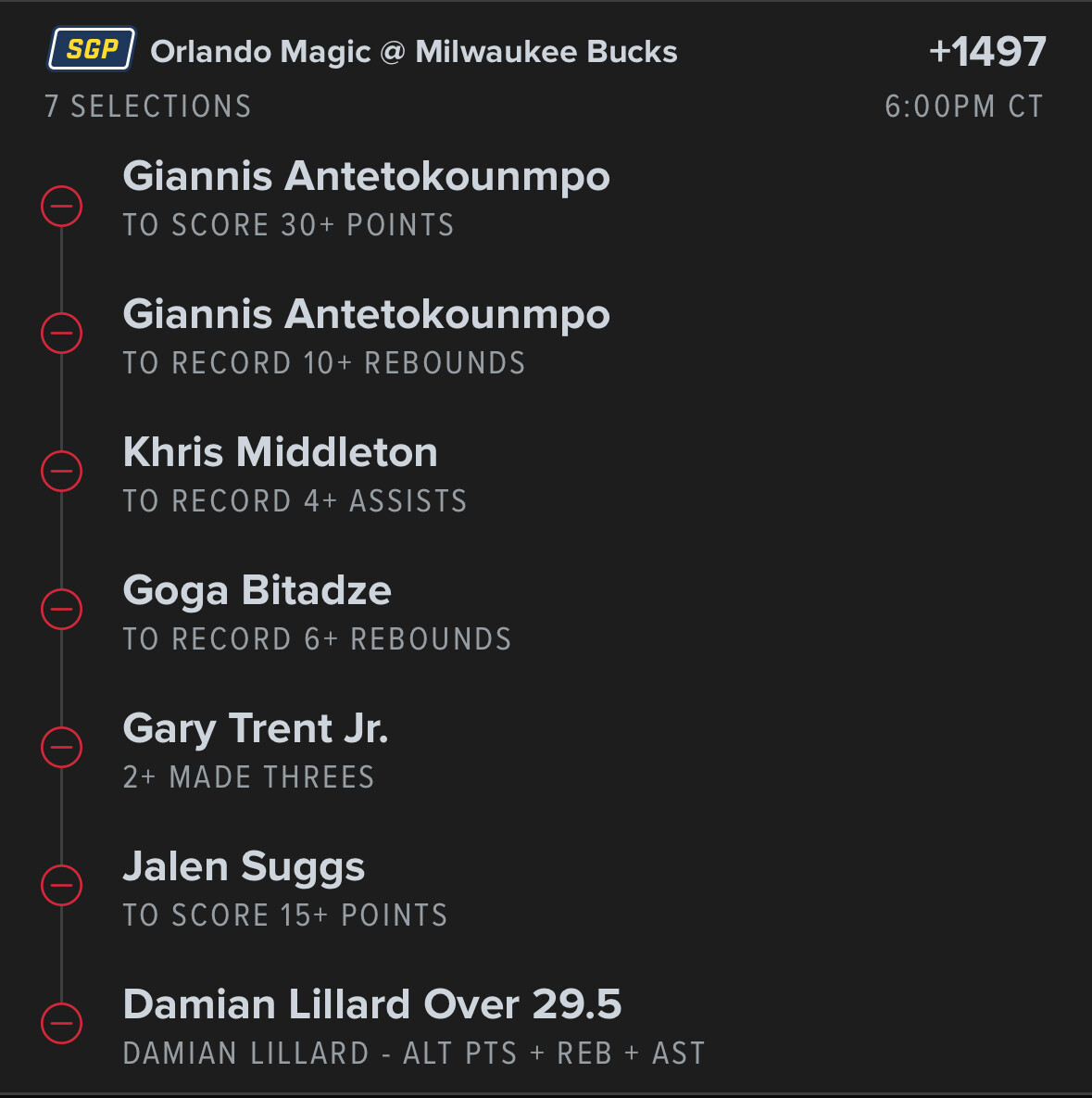The image size is (1092, 1098).
Task: Remove Khris Middleton 4+ assists selection
Action: pyautogui.click(x=62, y=471)
